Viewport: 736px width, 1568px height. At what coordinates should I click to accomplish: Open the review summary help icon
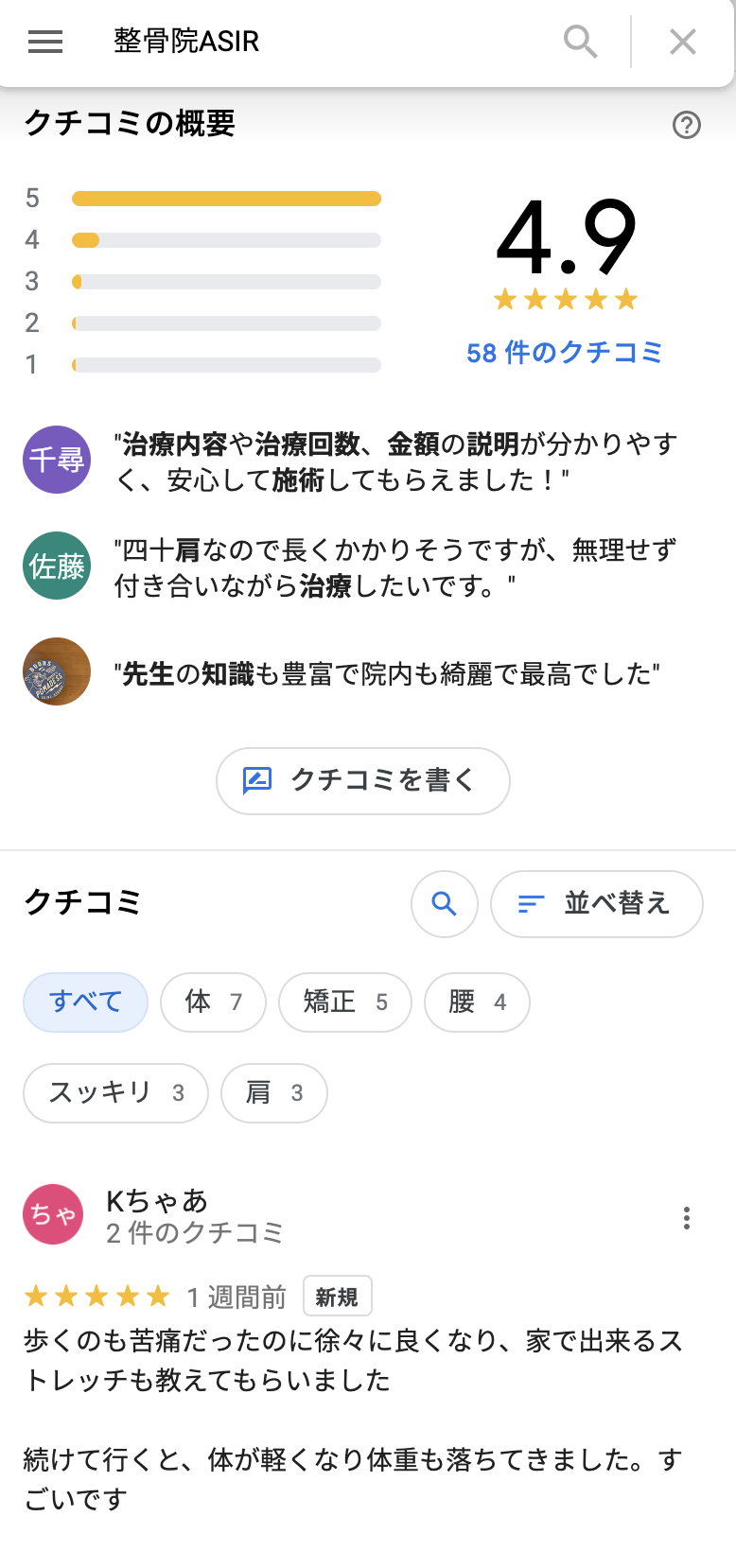[687, 125]
